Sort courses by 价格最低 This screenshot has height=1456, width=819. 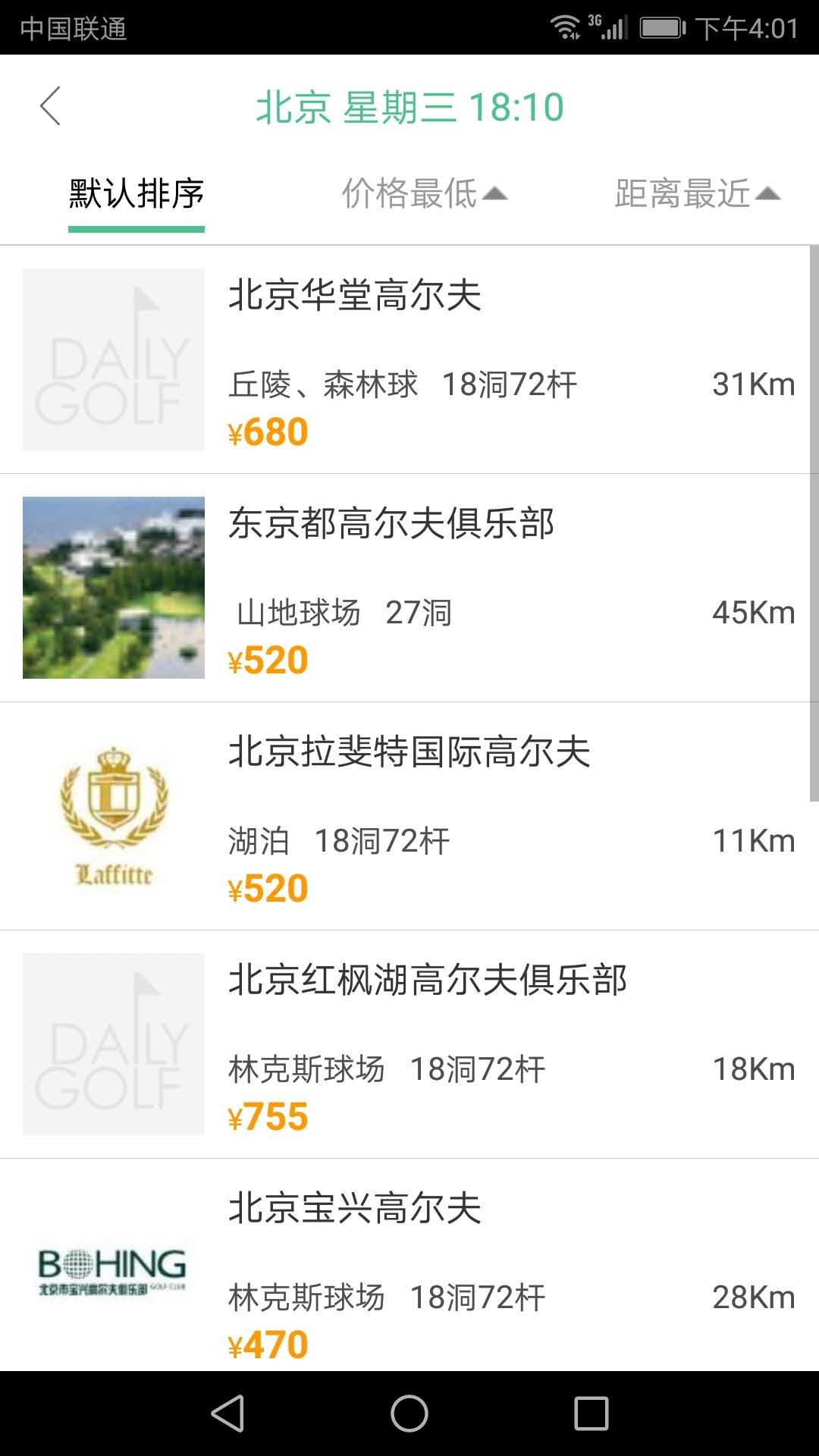[423, 194]
